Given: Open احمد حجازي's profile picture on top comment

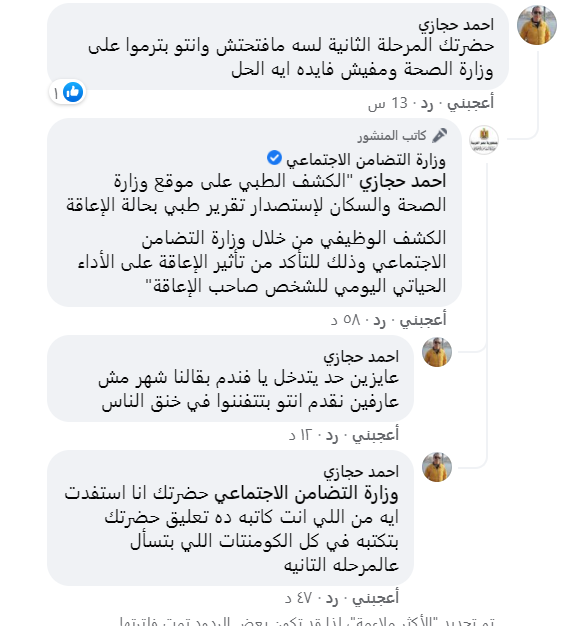Looking at the screenshot, I should click(537, 25).
